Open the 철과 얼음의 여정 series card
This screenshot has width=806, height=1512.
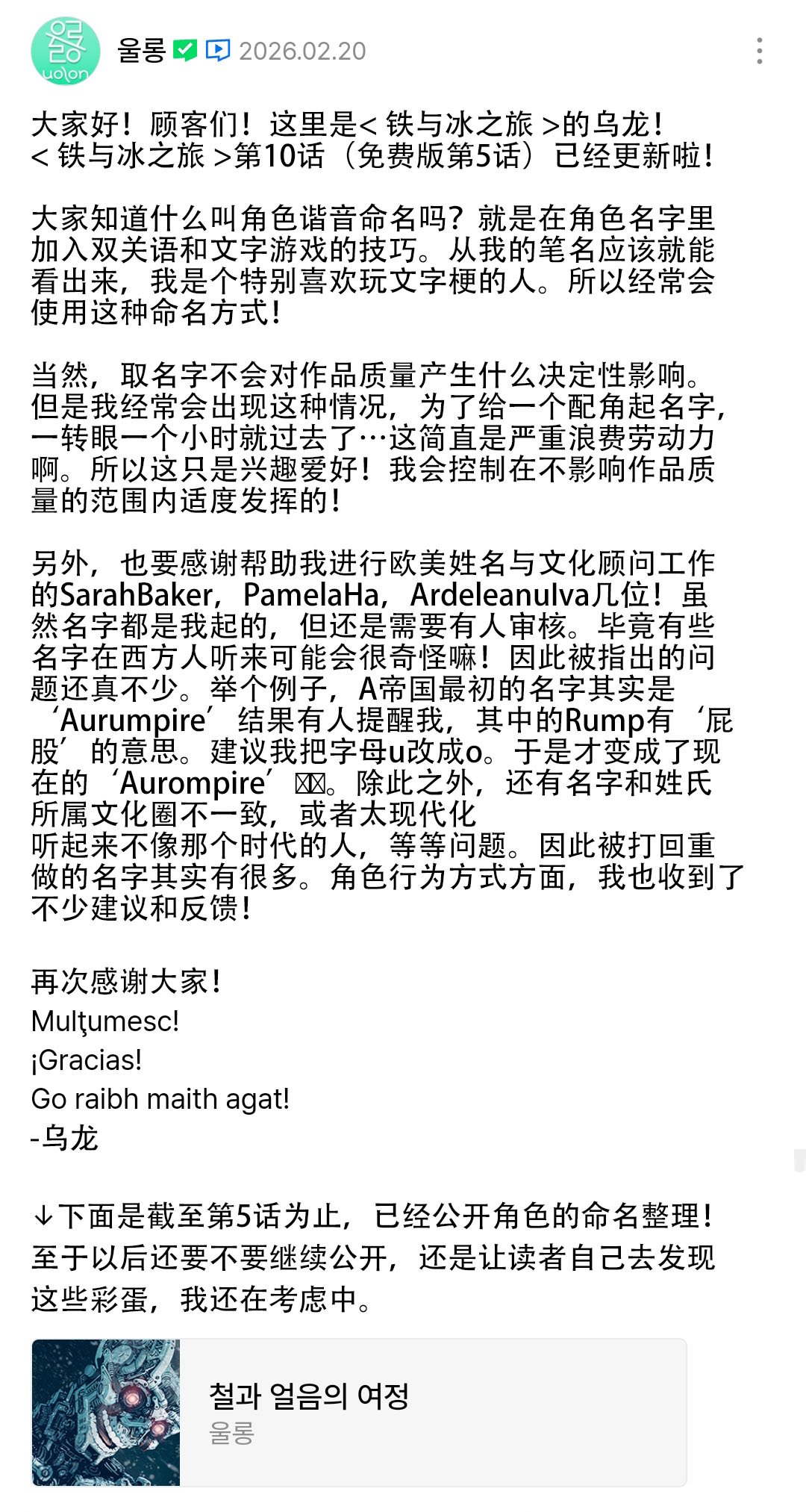[x=359, y=1412]
